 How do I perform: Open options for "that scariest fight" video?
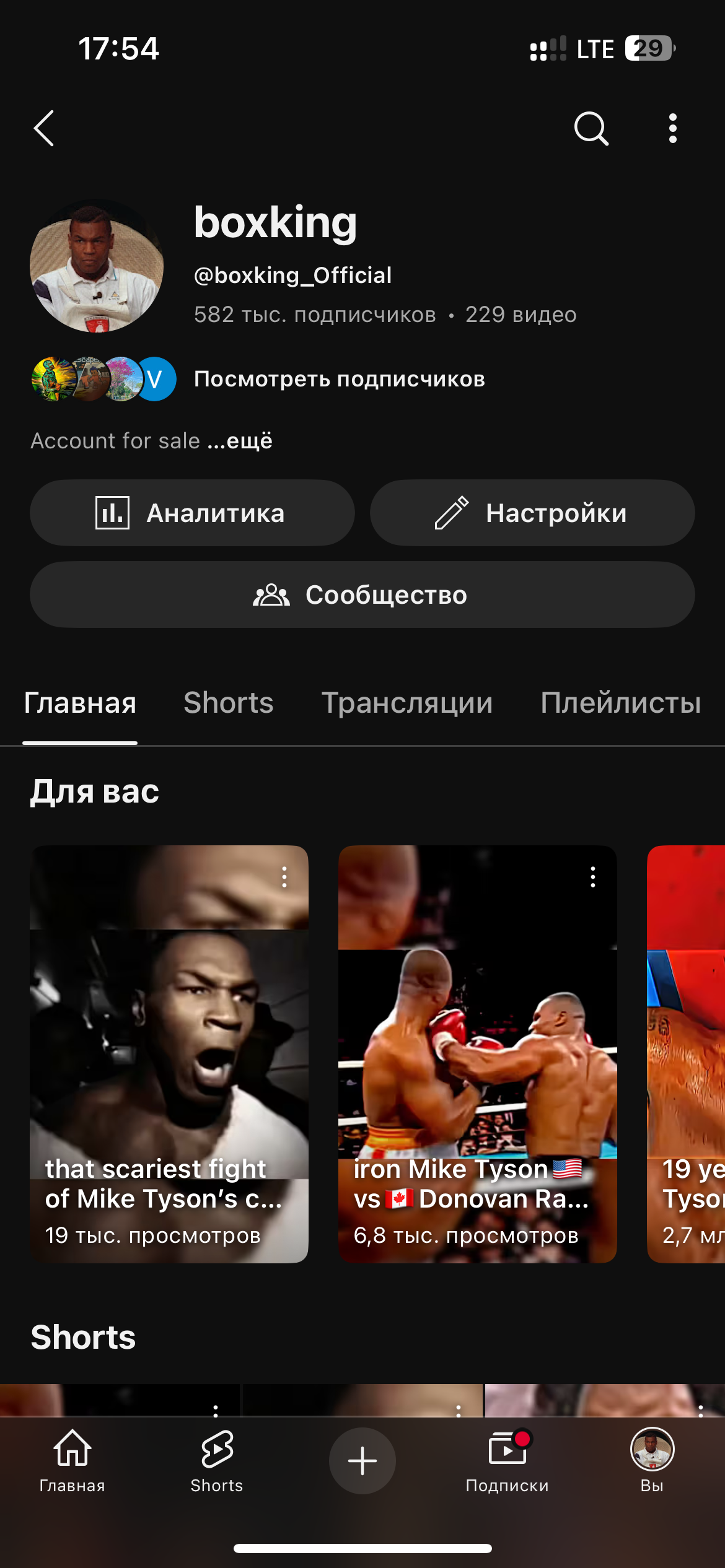pyautogui.click(x=284, y=877)
